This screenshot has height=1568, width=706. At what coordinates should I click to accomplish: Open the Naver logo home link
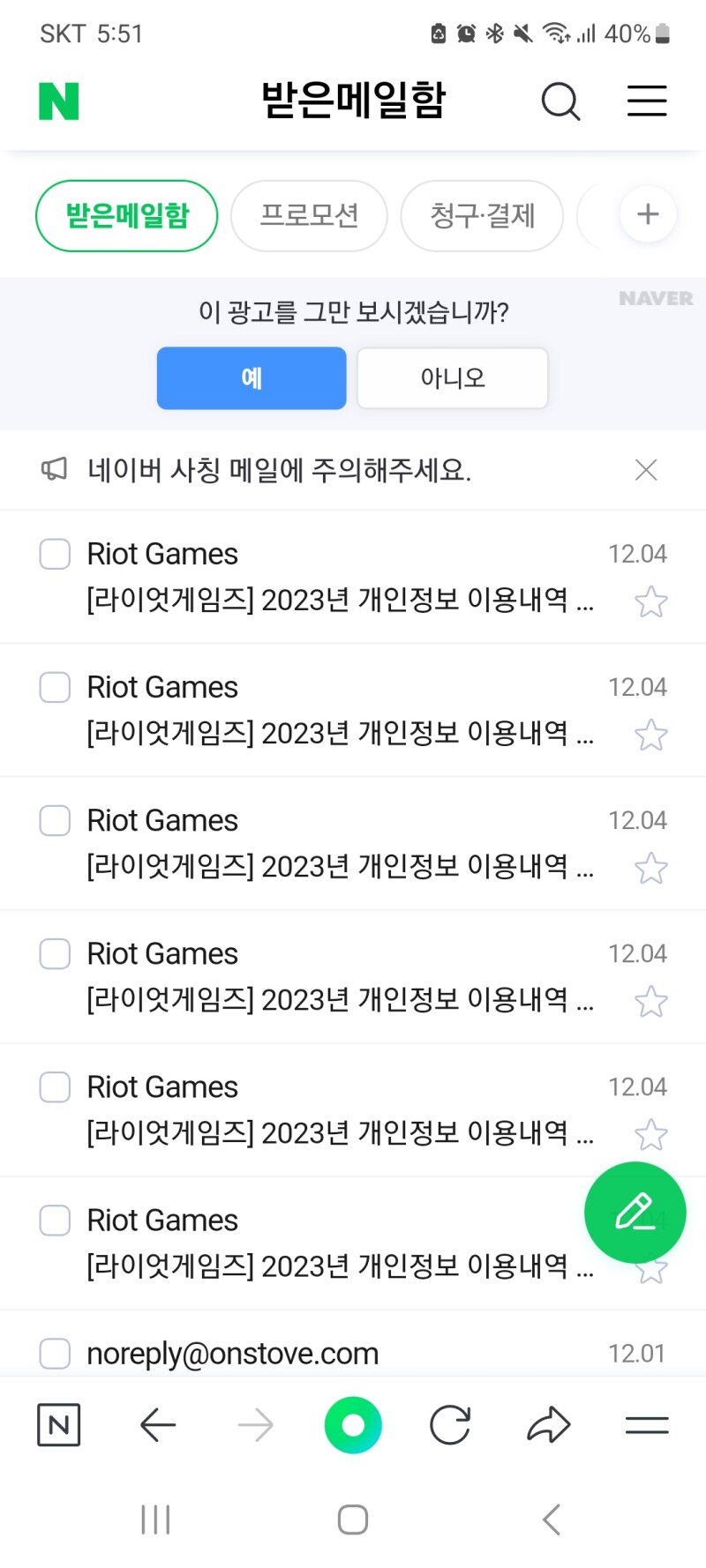(59, 101)
